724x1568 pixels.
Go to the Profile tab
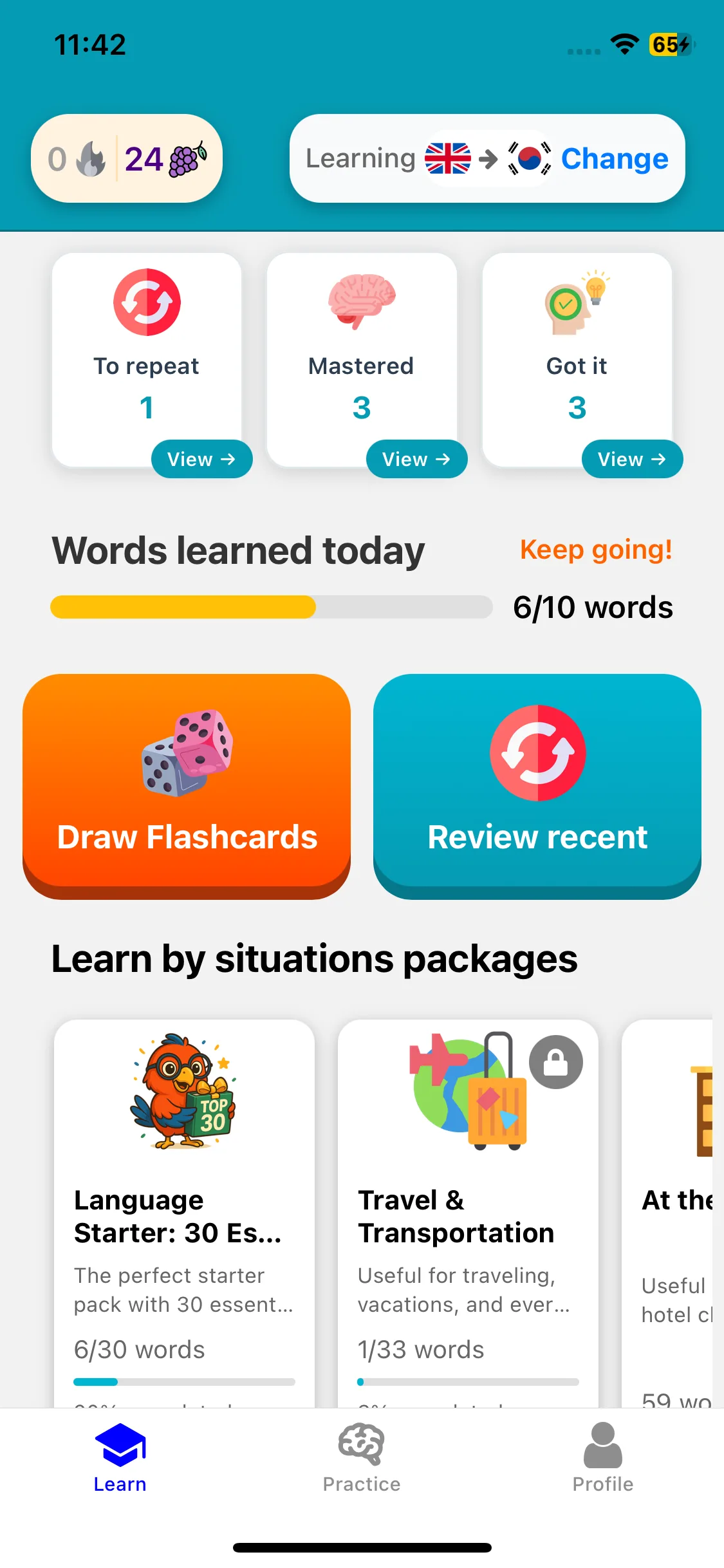click(x=603, y=1458)
